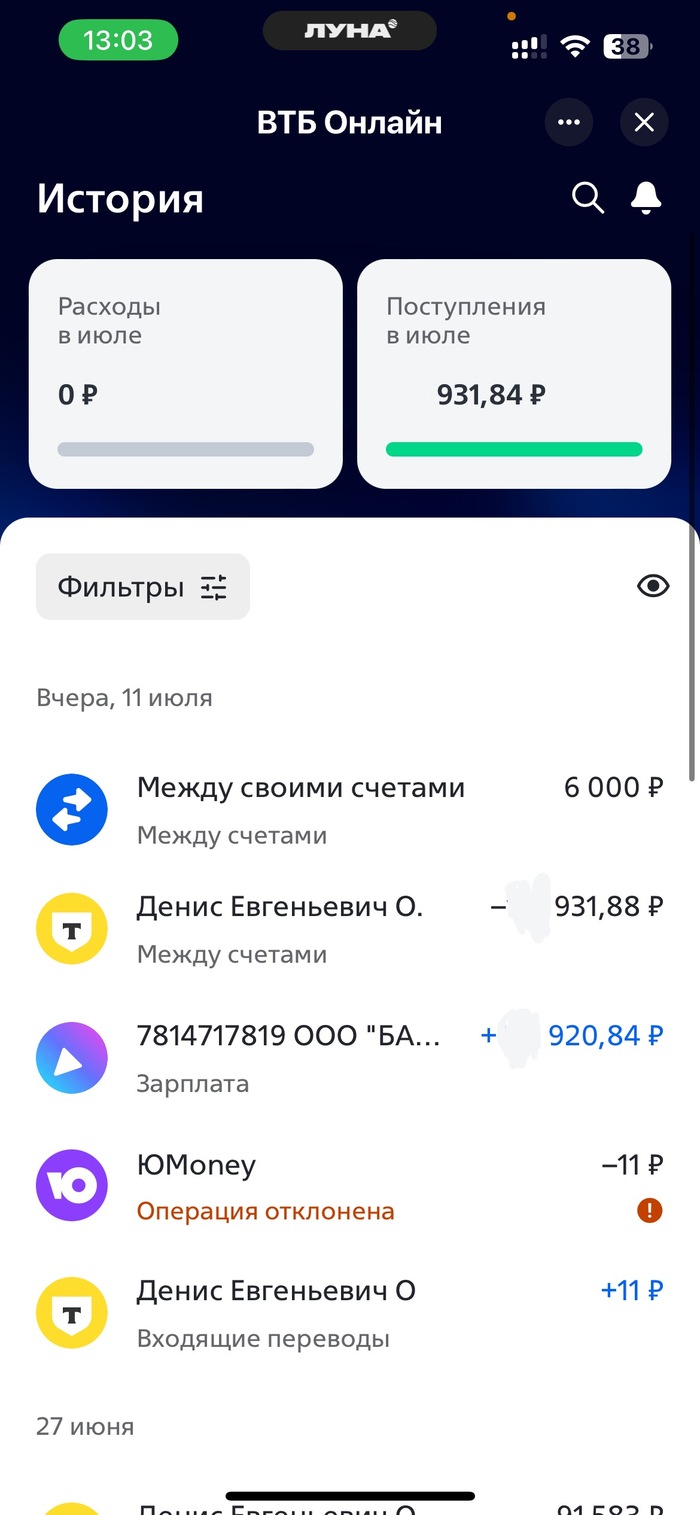Close the ВТБ Онлайн mini app

(x=644, y=123)
